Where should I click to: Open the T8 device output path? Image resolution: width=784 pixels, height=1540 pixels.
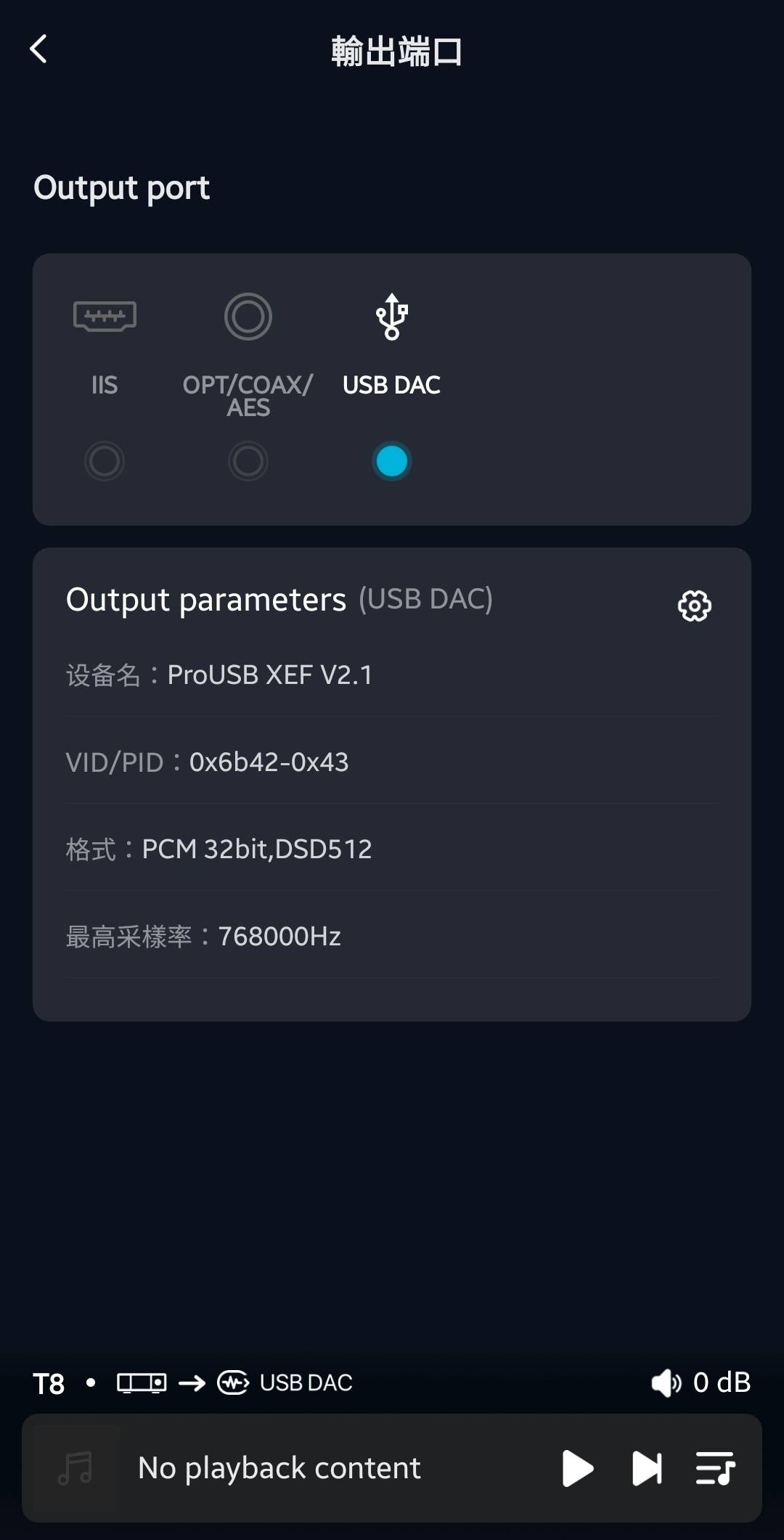[x=193, y=1382]
